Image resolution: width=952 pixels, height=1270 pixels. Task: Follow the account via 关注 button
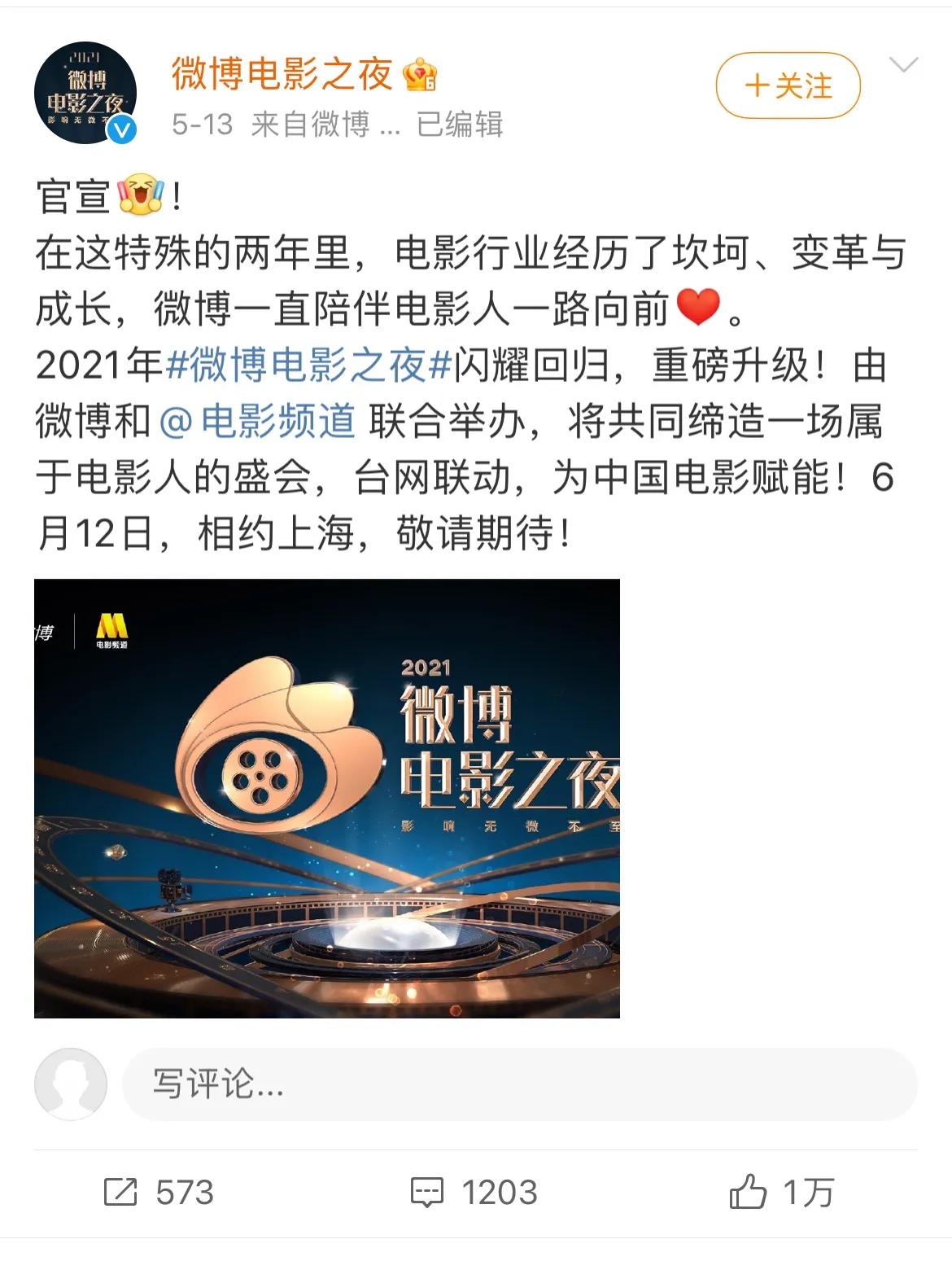coord(787,85)
